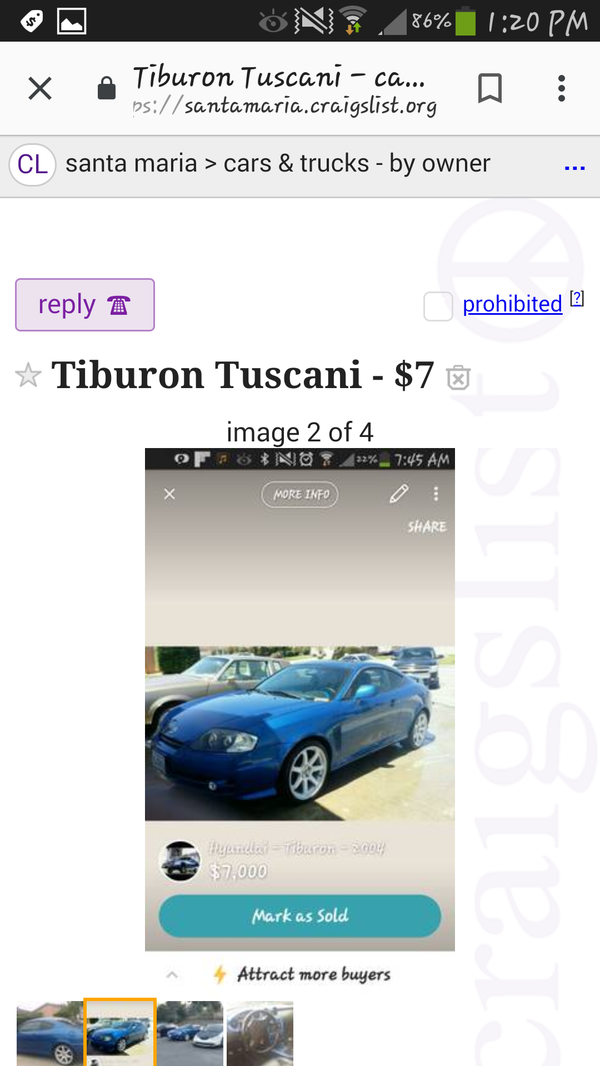Select the first image thumbnail
The image size is (600, 1066).
click(x=50, y=1033)
